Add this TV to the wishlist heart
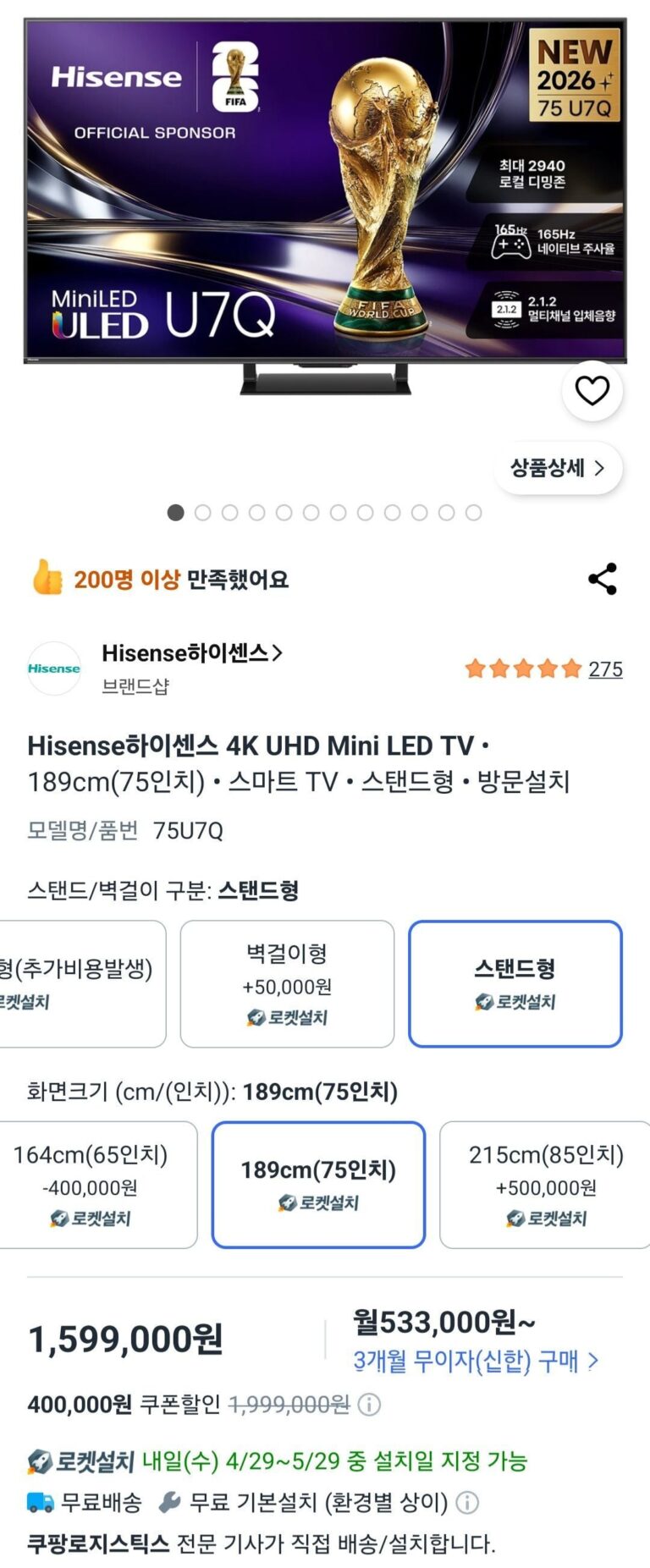Screen dimensions: 650x1568 tap(592, 390)
